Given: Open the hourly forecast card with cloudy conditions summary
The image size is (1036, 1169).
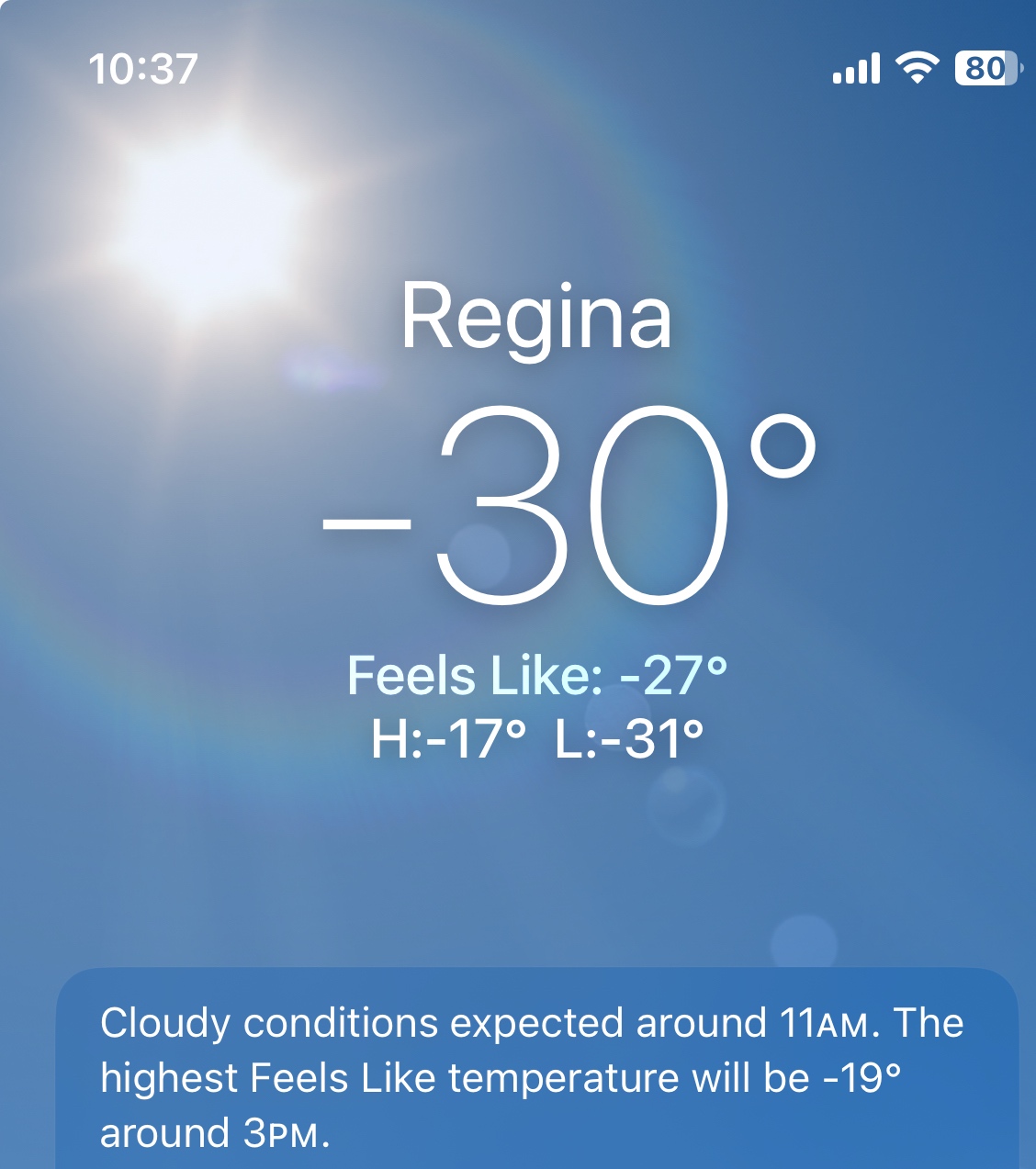Looking at the screenshot, I should pos(536,1077).
